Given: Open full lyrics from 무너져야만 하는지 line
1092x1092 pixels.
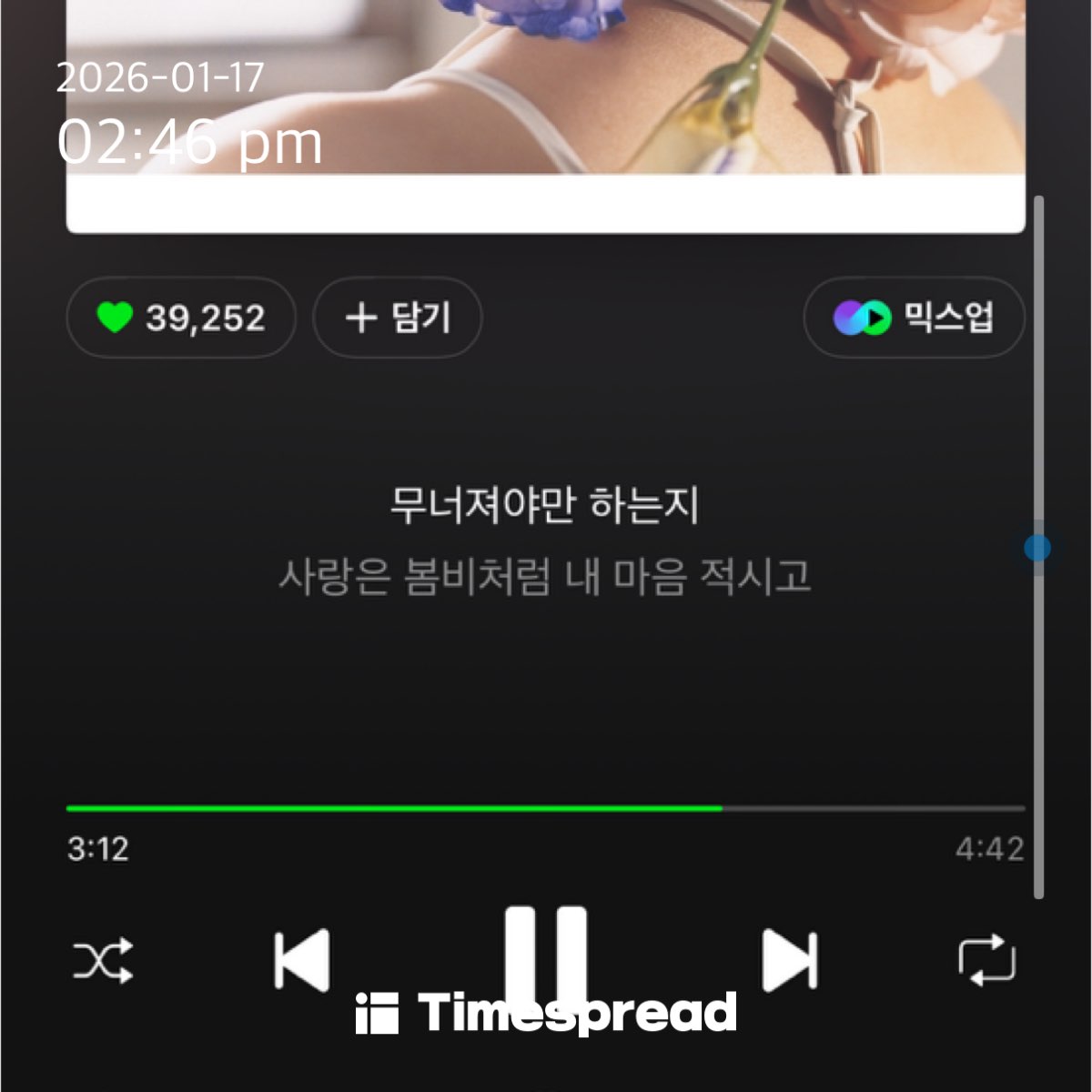Looking at the screenshot, I should pos(544,505).
